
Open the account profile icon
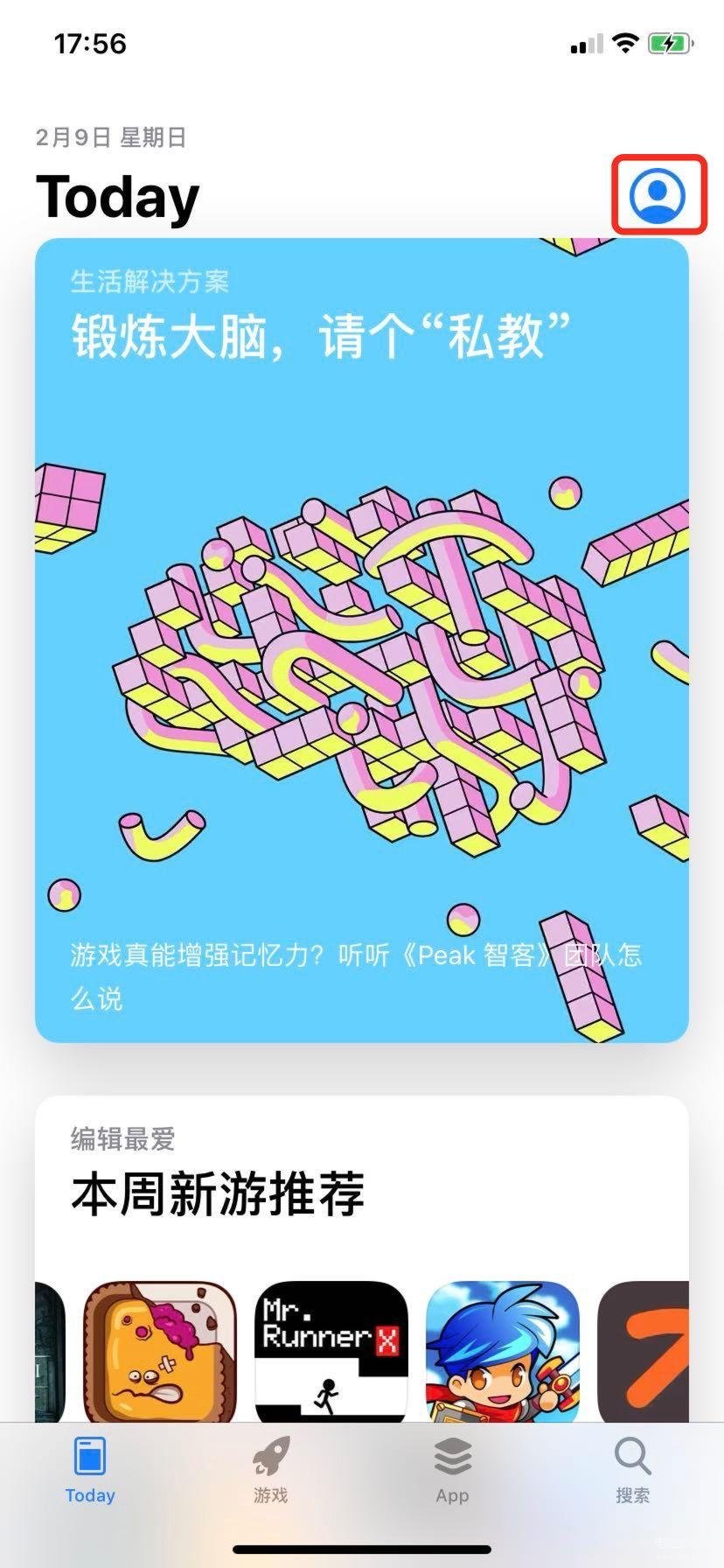[658, 194]
